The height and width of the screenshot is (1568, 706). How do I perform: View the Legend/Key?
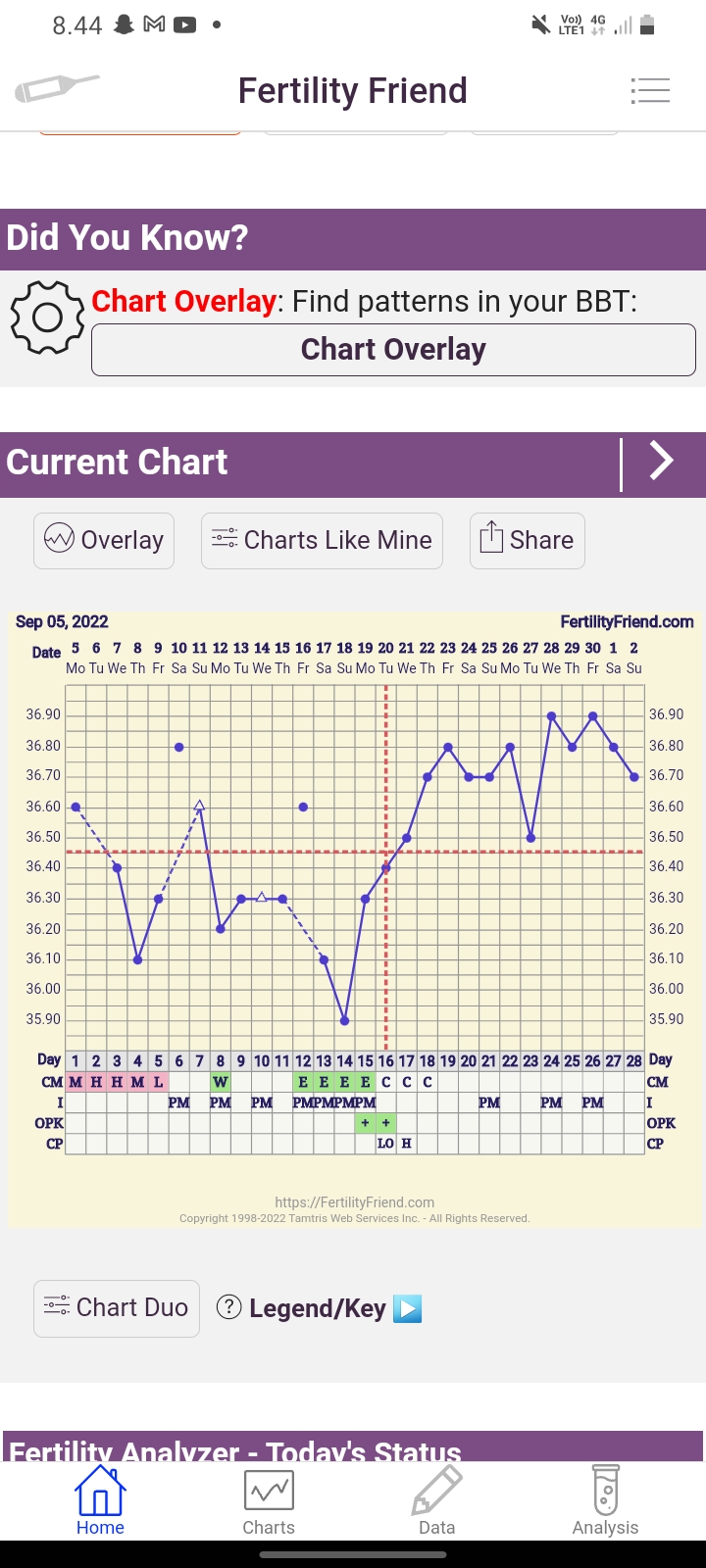pos(319,1308)
